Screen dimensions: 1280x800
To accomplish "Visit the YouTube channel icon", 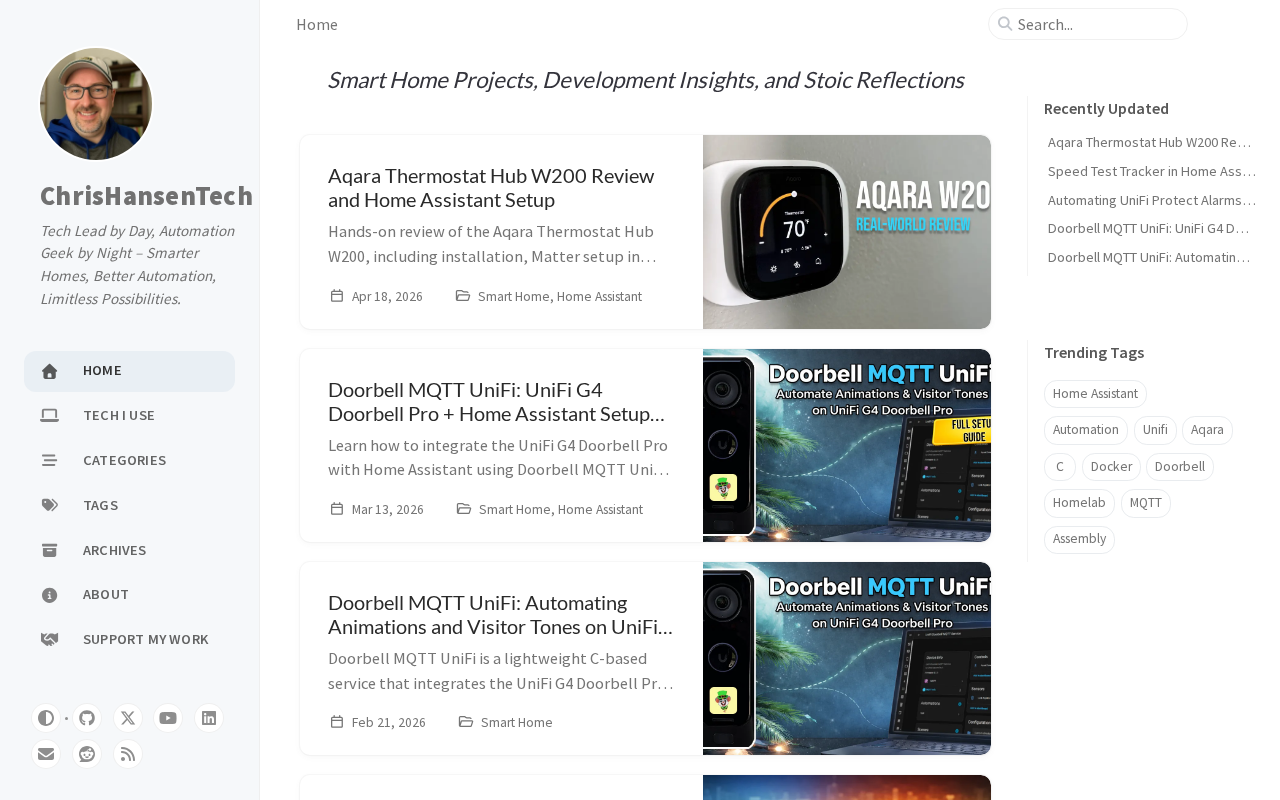I will coord(168,718).
